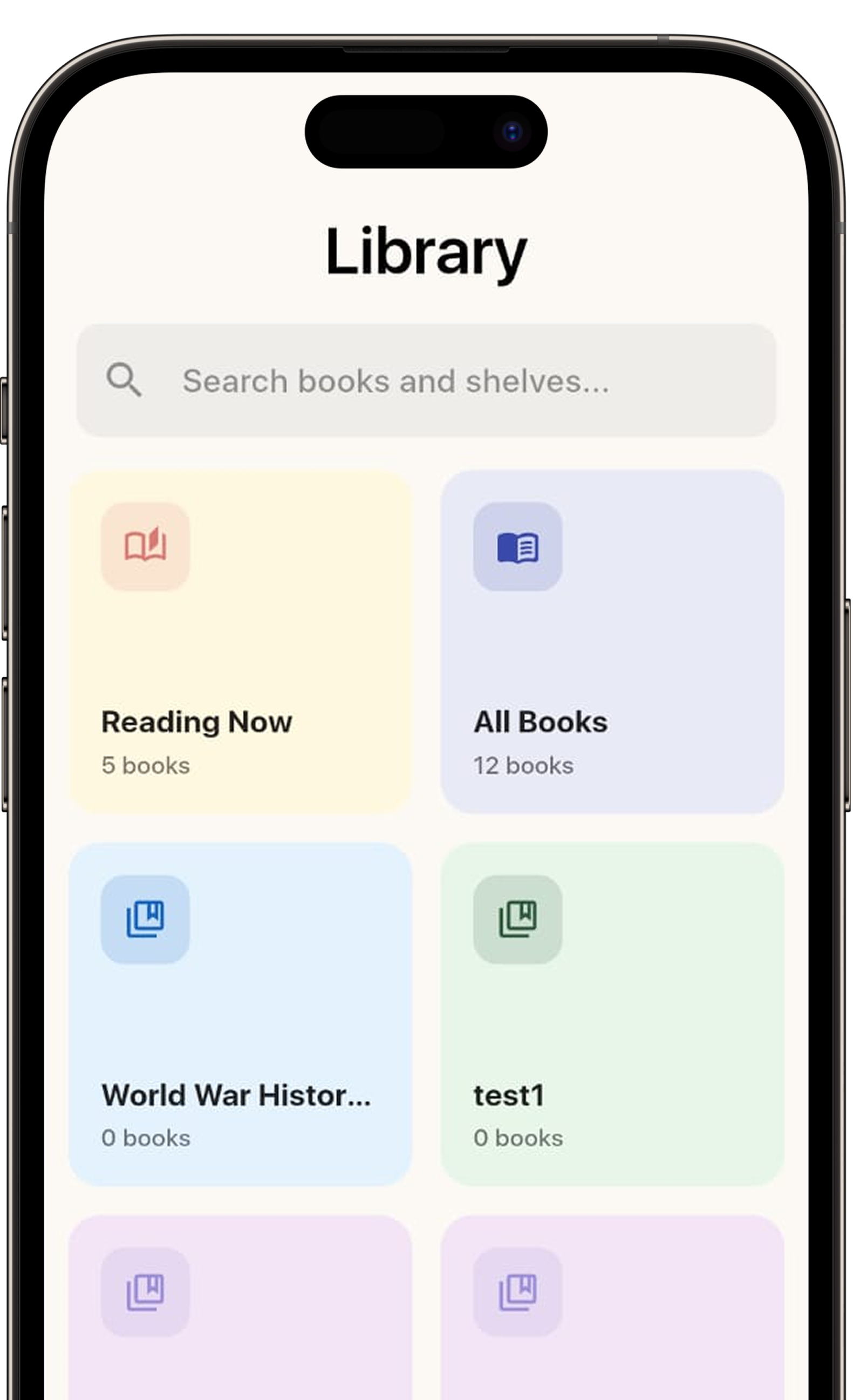Click the All Books blue book icon
853x1400 pixels.
tap(518, 547)
